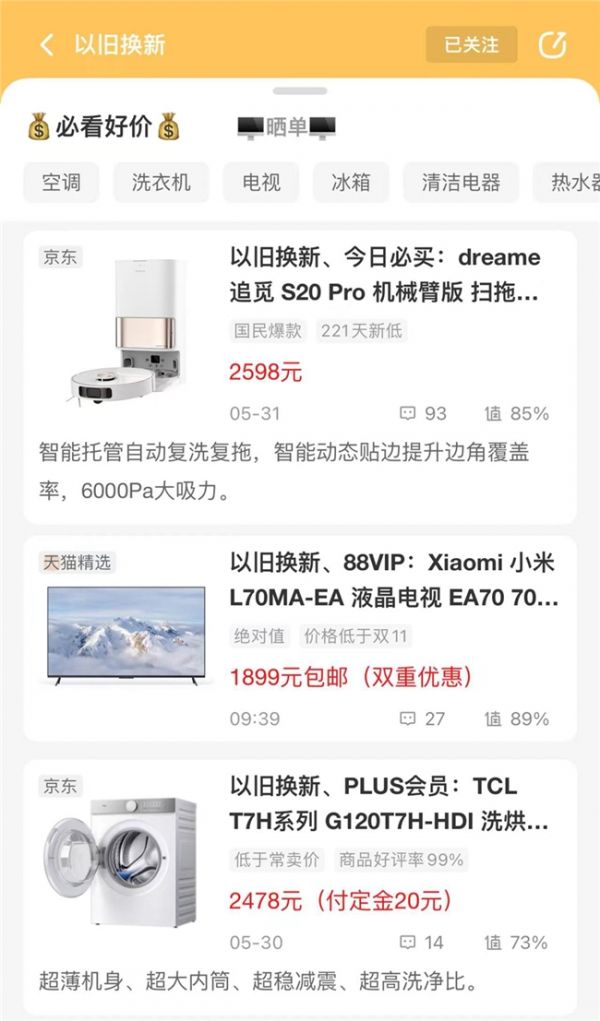The image size is (600, 1021).
Task: Open the dreame 追觅 S20 Pro deal
Action: [385, 274]
